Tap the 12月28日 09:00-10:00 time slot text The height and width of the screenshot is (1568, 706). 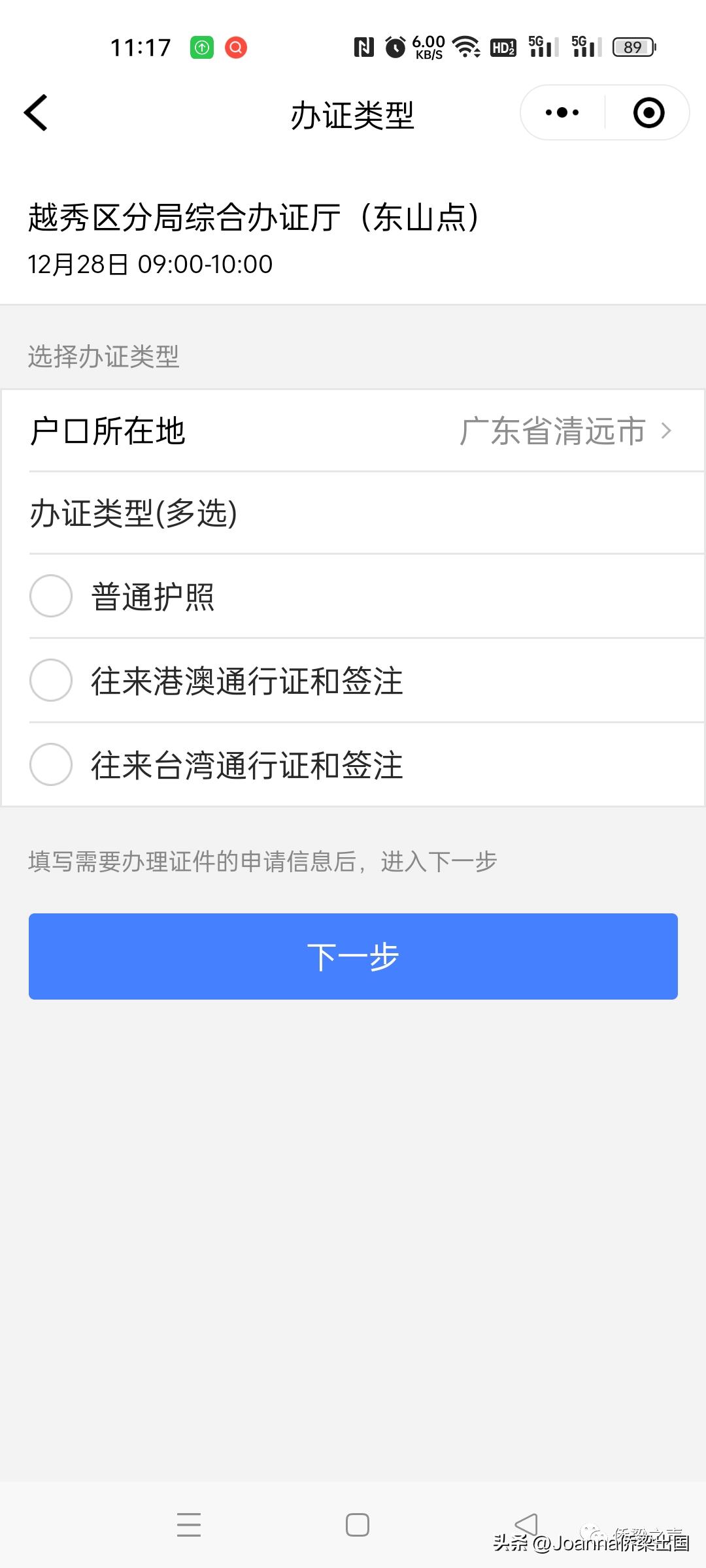tap(150, 265)
